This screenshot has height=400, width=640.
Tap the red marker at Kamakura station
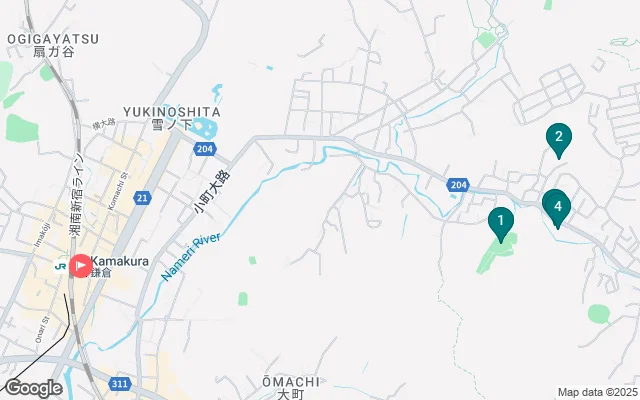coord(79,267)
